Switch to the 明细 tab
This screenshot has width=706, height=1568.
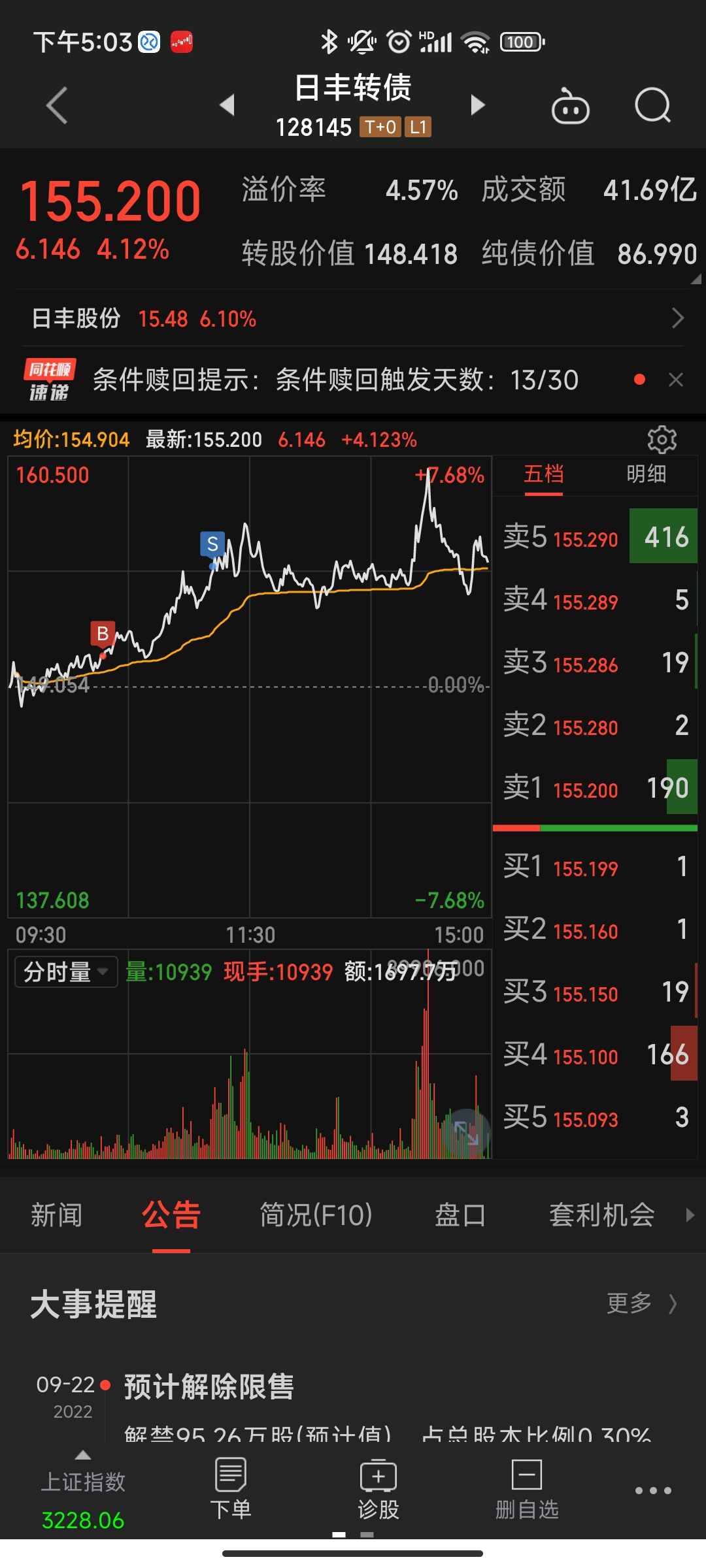click(646, 474)
